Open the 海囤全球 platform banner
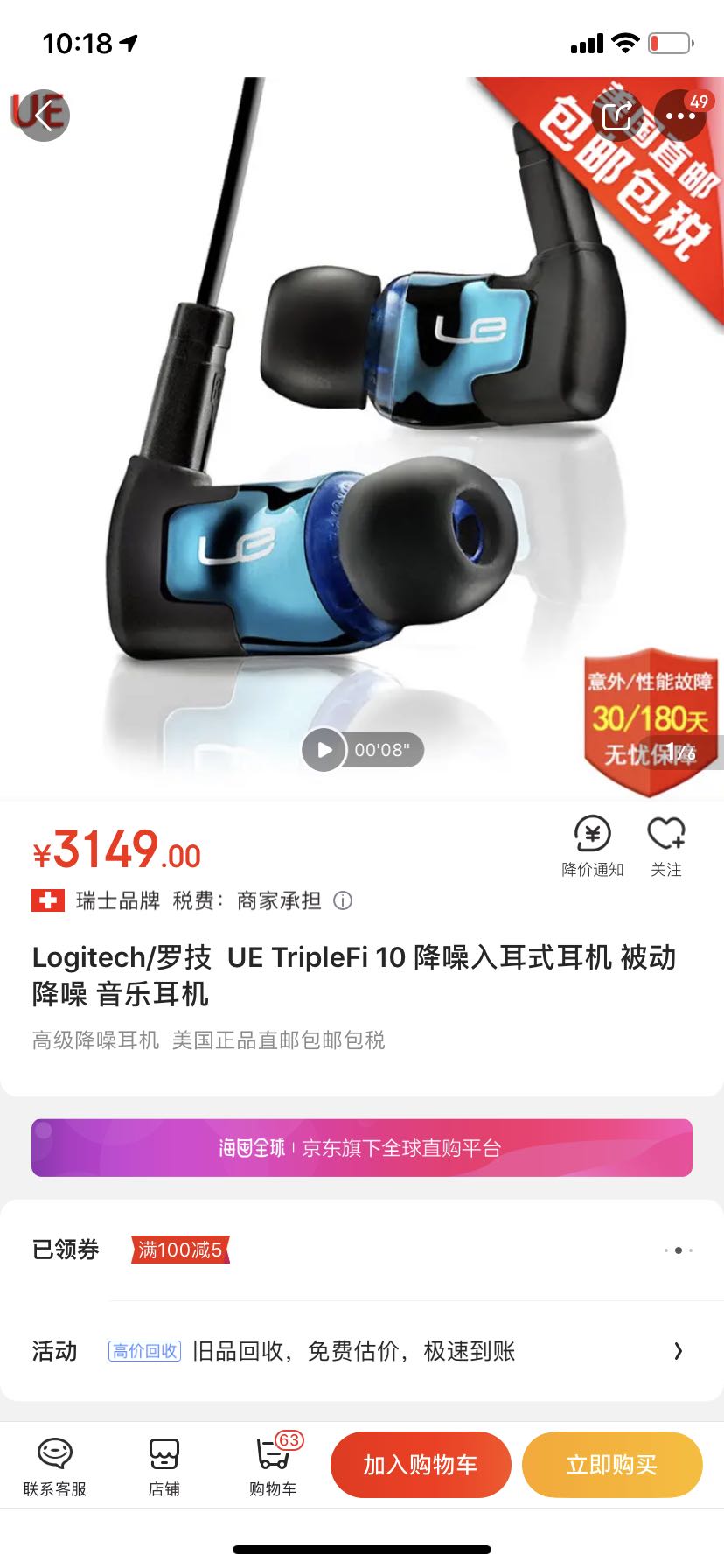The image size is (724, 1568). pos(362,1147)
